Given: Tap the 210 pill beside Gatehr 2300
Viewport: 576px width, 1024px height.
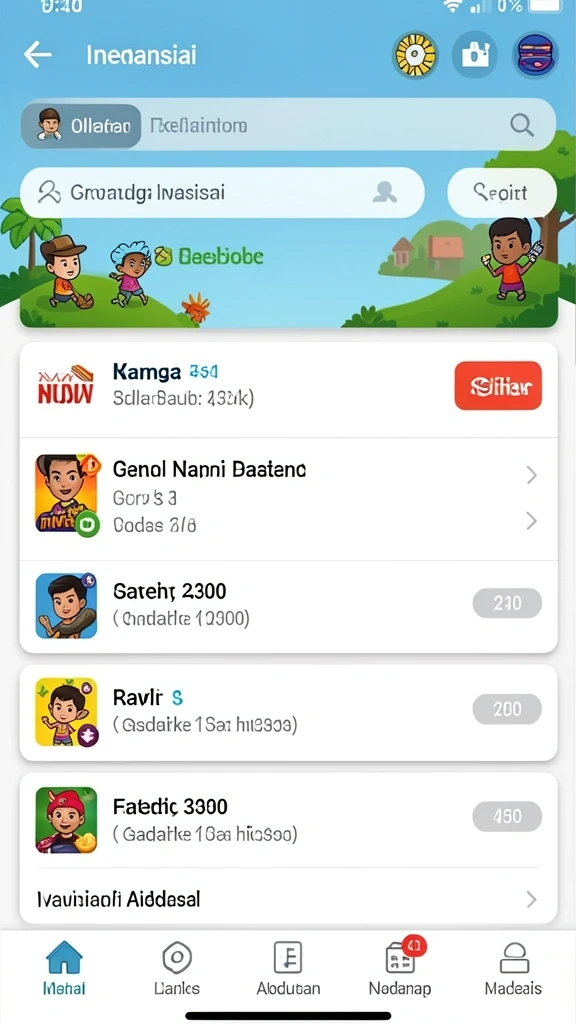Looking at the screenshot, I should tap(507, 603).
